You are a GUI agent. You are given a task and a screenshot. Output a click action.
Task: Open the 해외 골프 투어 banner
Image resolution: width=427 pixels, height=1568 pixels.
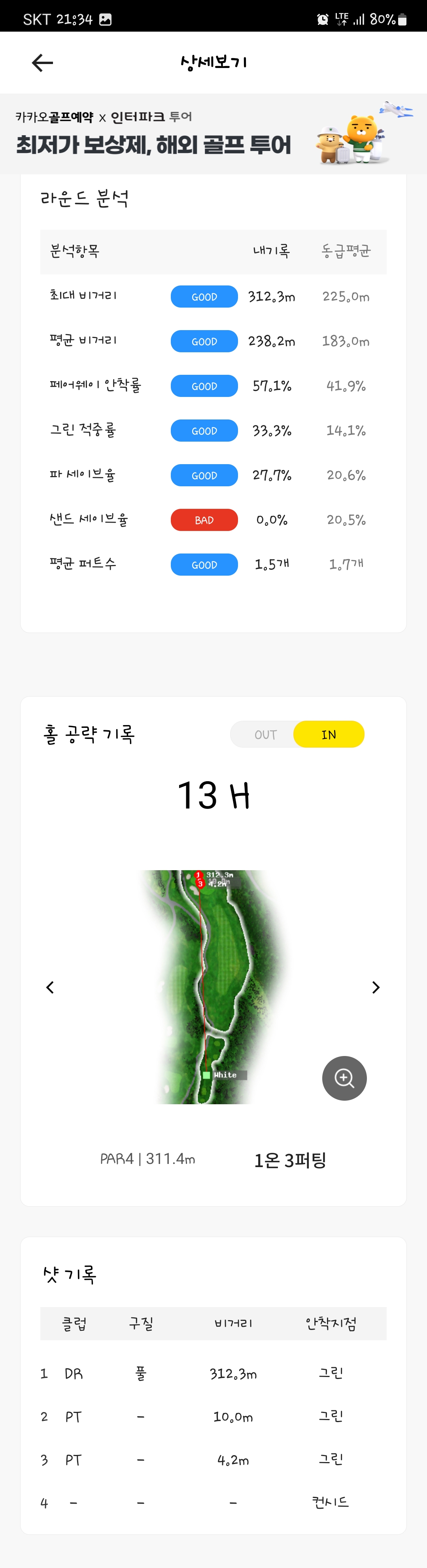click(x=213, y=134)
